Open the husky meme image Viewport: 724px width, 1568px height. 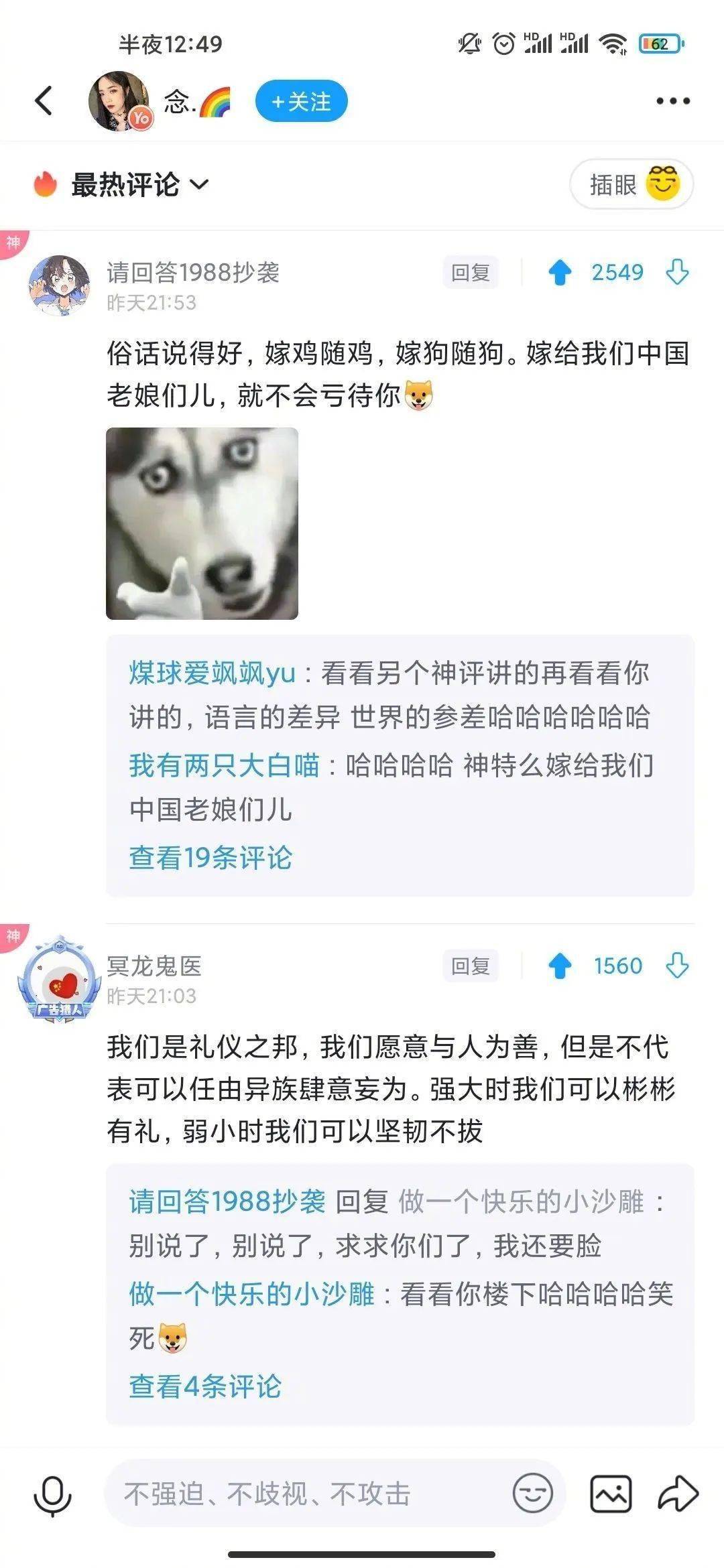(x=202, y=523)
